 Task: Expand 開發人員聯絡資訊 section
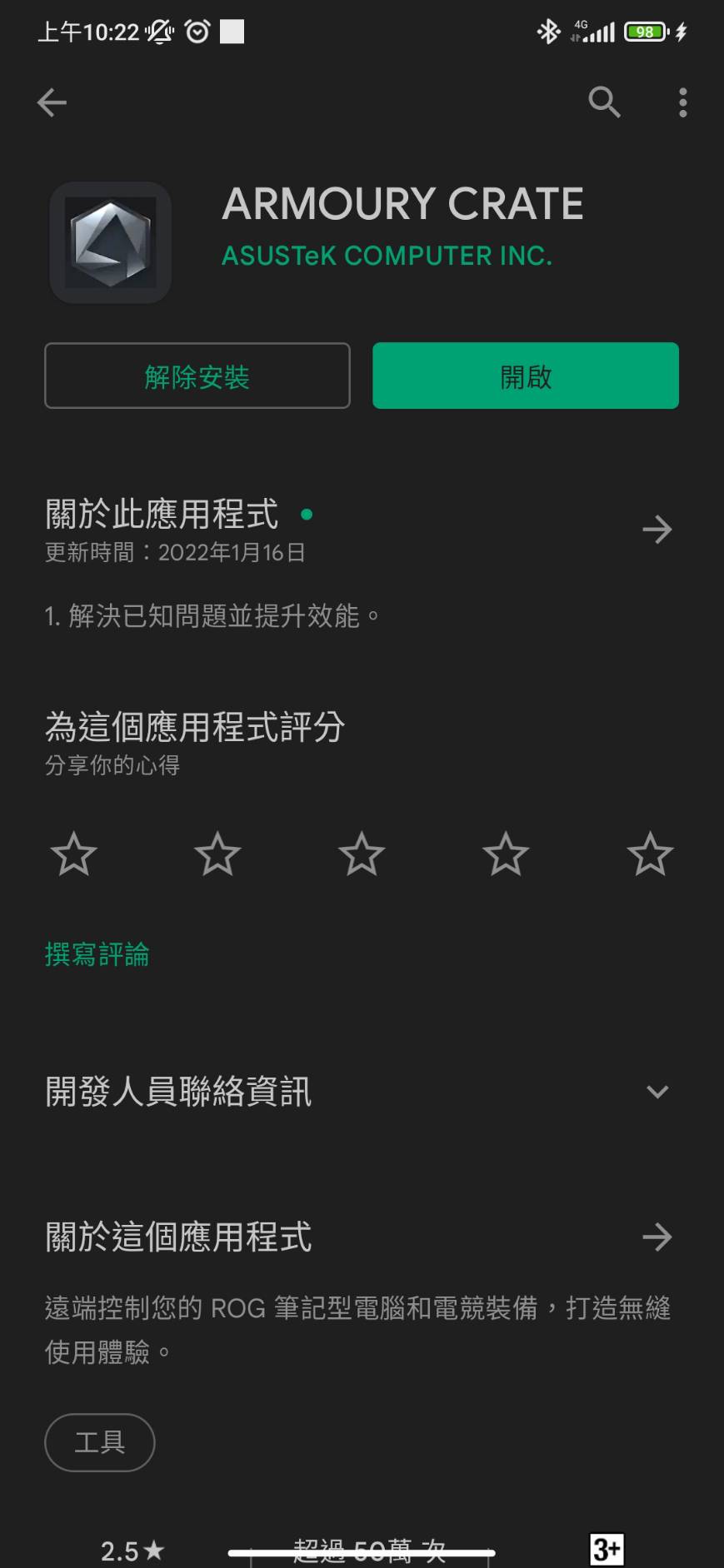tap(657, 1092)
